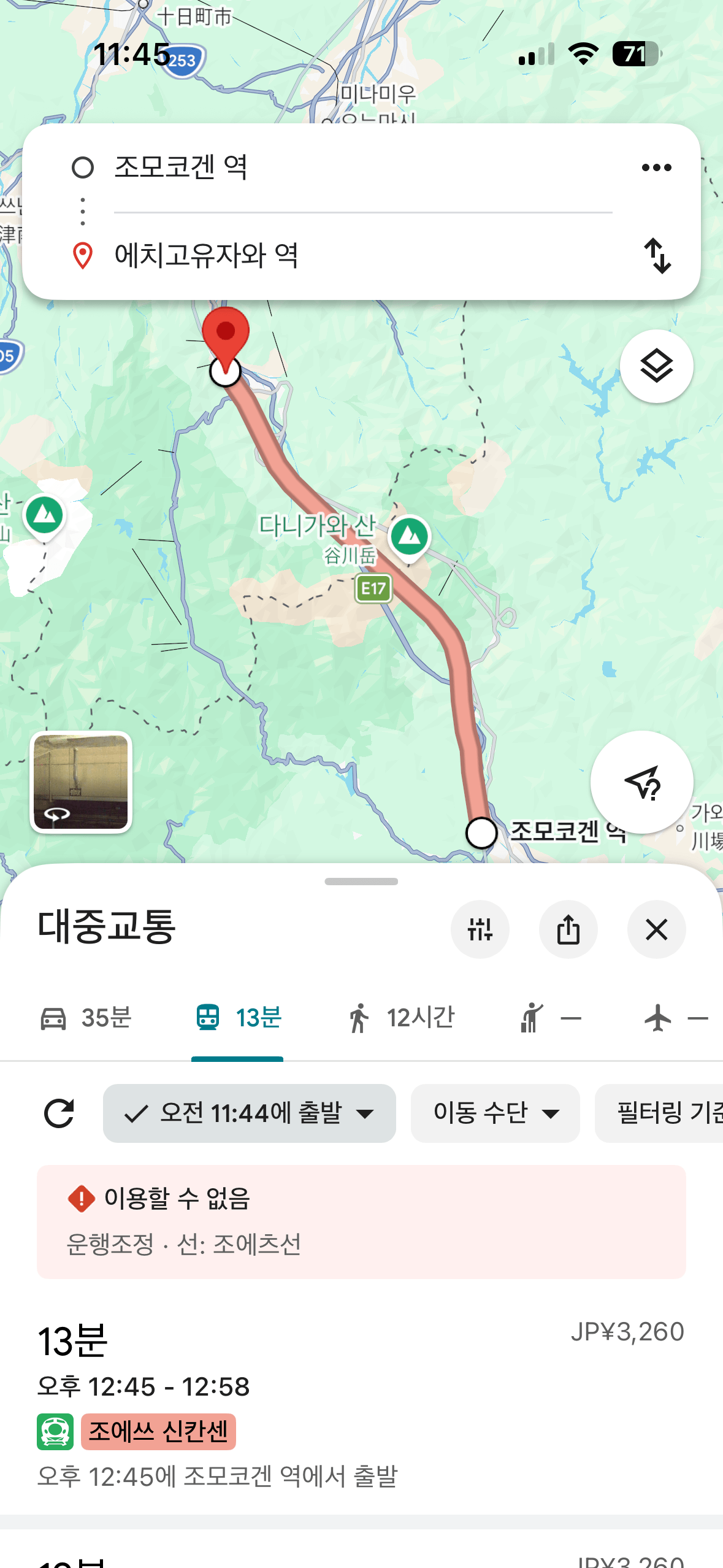Open route options sliders icon
723x1568 pixels.
[480, 929]
